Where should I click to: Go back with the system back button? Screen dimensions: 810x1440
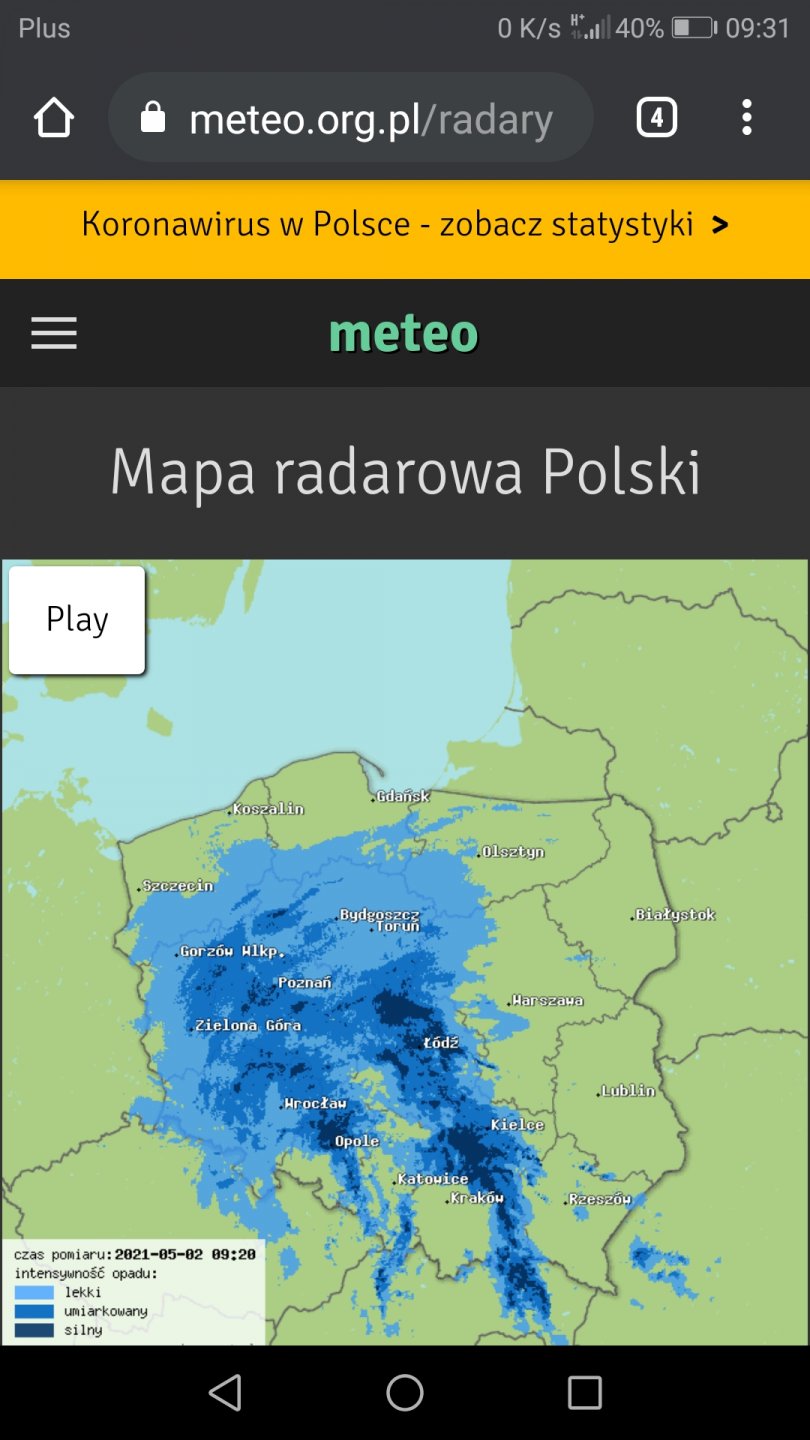[225, 1392]
